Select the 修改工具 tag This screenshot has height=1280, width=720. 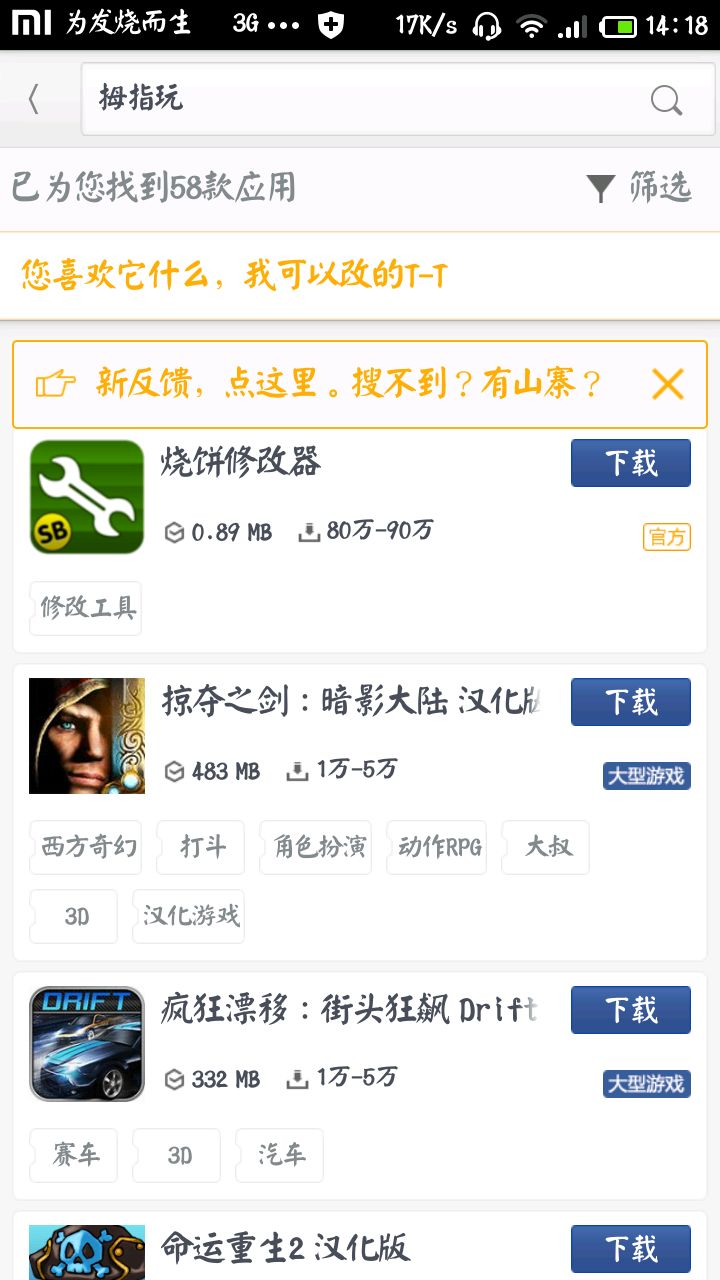86,608
